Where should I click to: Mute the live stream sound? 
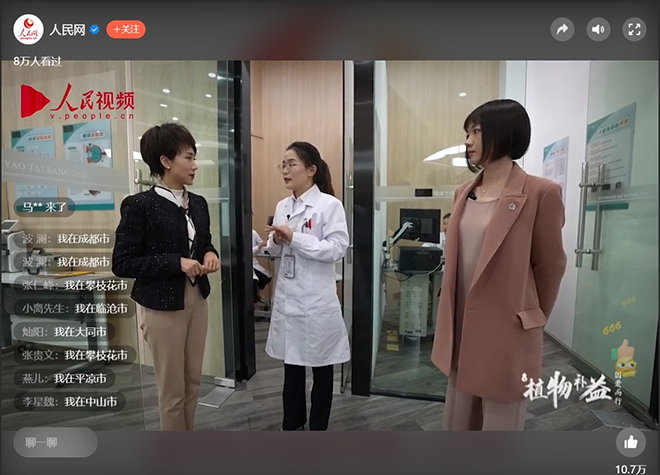tap(598, 29)
